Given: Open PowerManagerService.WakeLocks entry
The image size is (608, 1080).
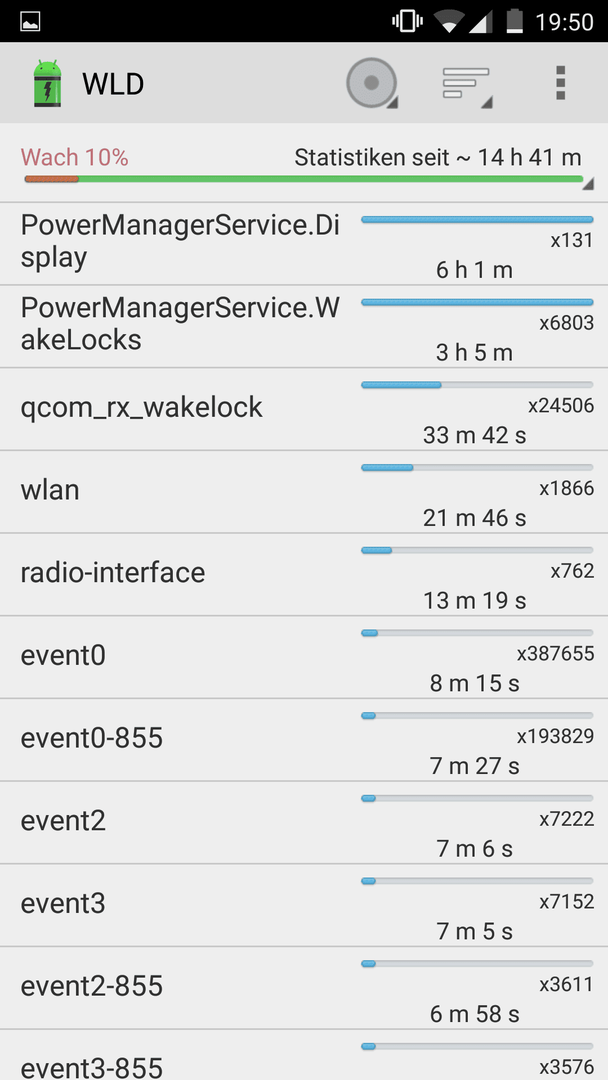Looking at the screenshot, I should click(x=304, y=326).
